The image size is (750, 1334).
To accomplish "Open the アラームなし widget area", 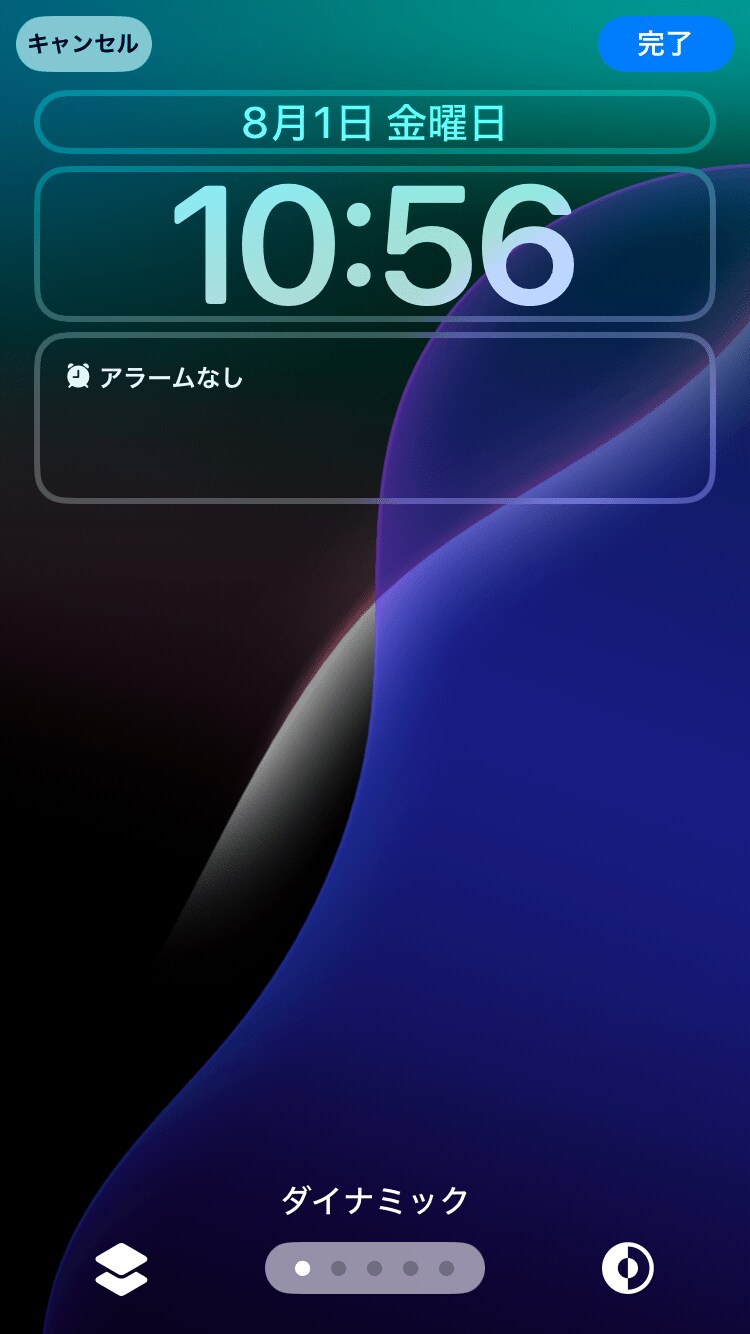I will point(375,418).
